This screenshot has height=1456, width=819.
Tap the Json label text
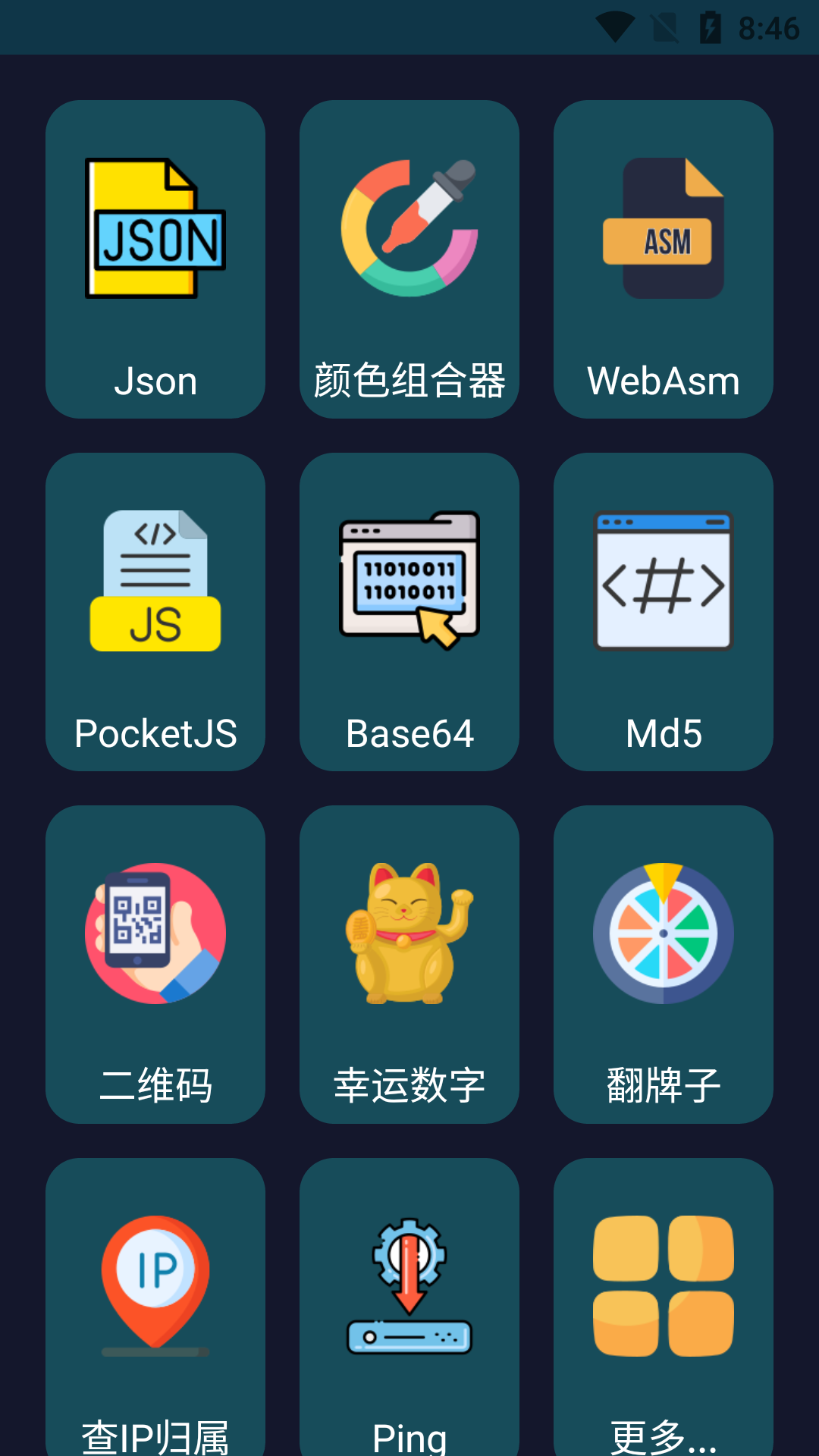(x=155, y=381)
